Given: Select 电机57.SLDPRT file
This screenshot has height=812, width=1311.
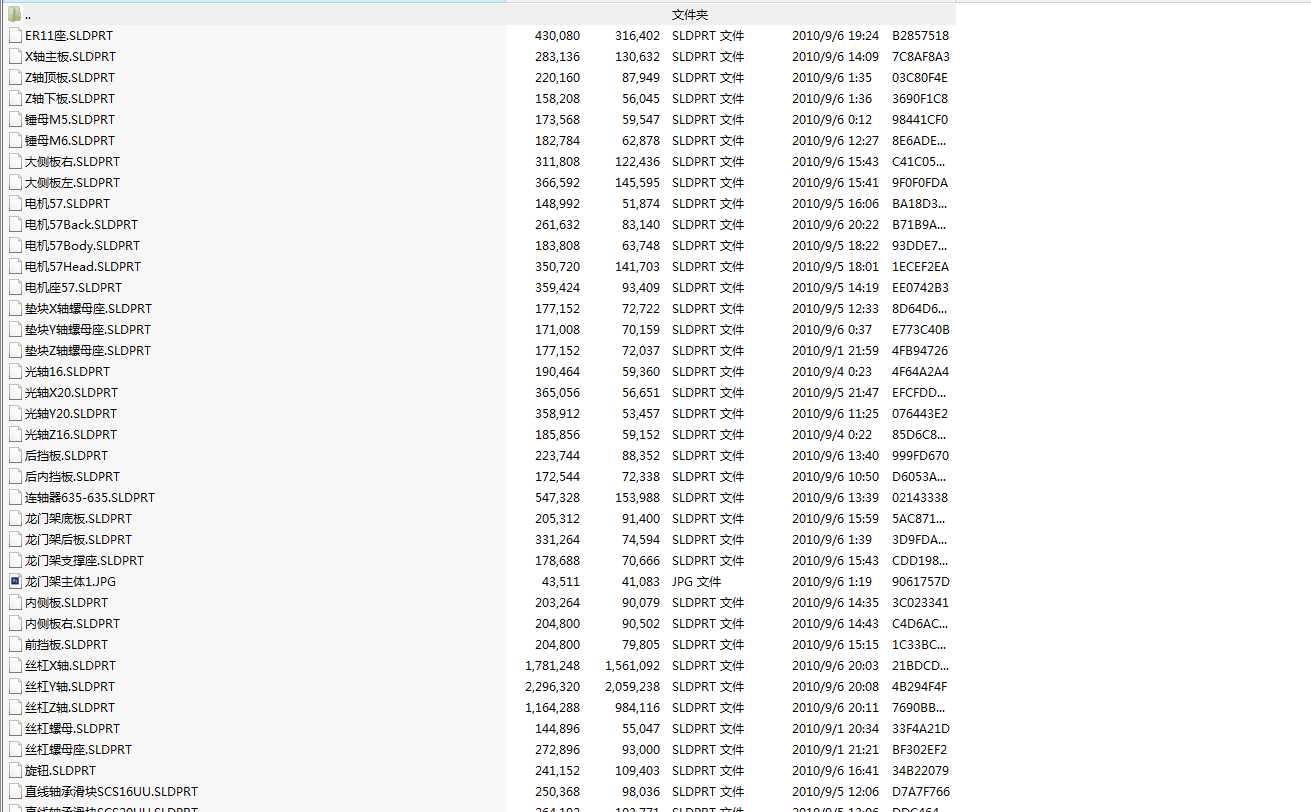Looking at the screenshot, I should pos(67,203).
